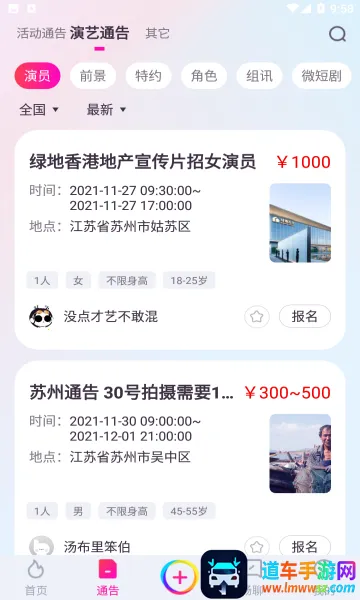360x600 pixels.
Task: Expand the 最新 sort dropdown
Action: [106, 110]
